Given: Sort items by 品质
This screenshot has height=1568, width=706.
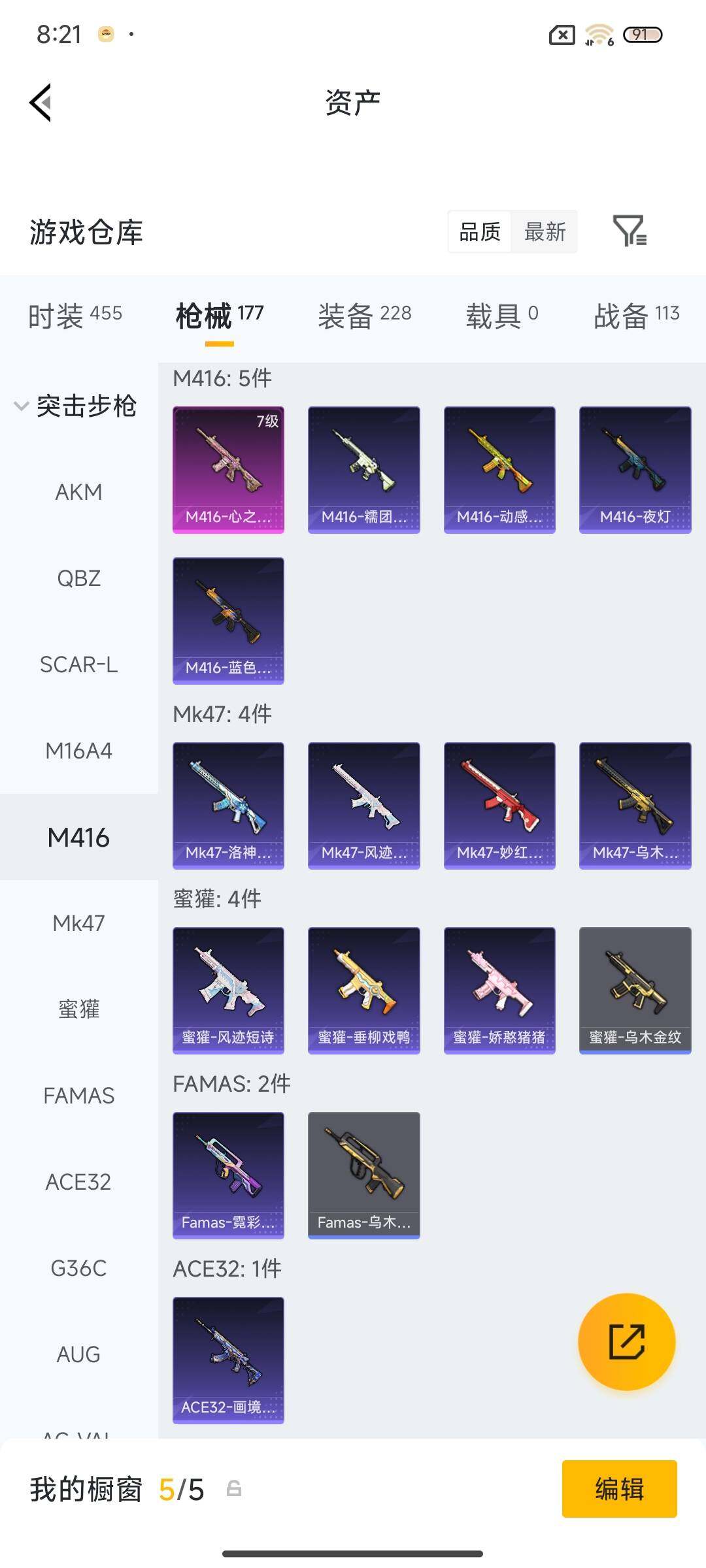Looking at the screenshot, I should pos(480,231).
